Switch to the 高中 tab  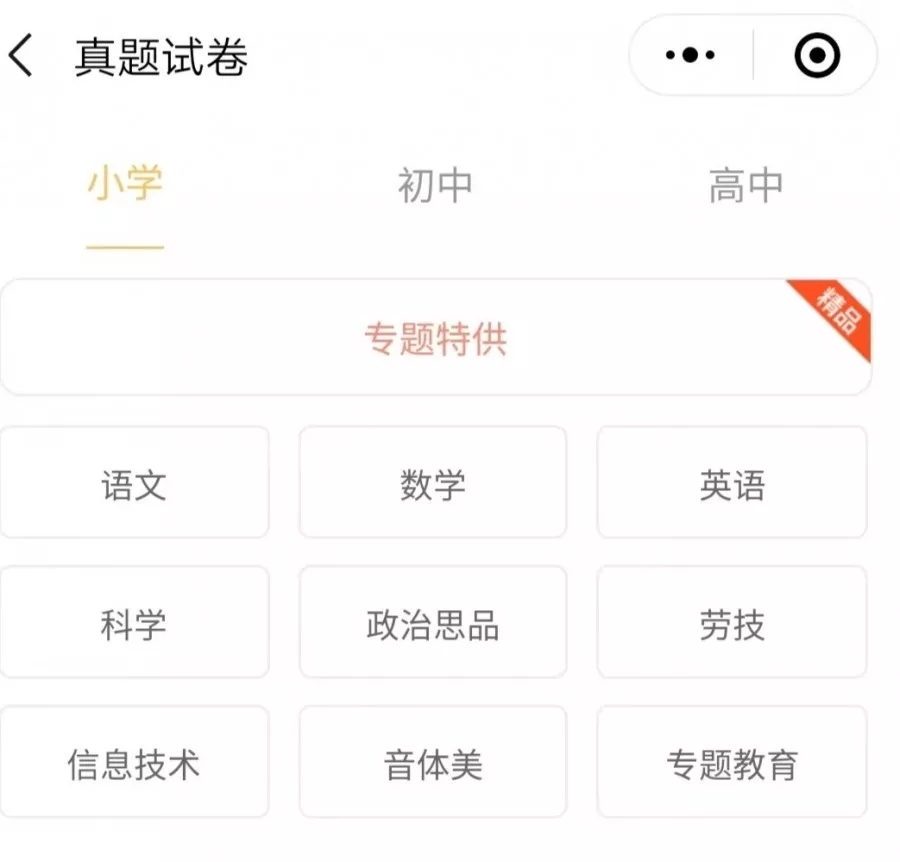745,186
